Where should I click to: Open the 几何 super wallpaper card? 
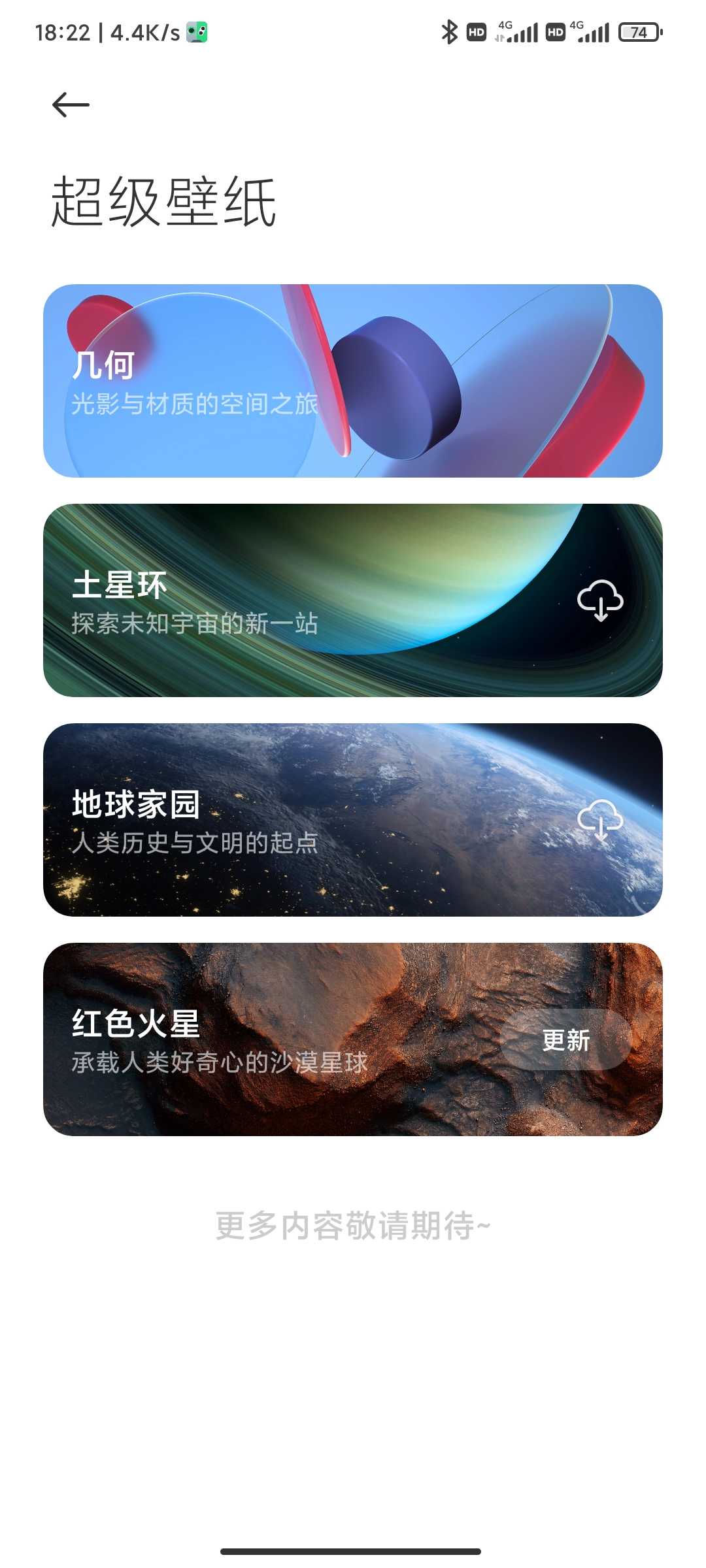coord(353,381)
